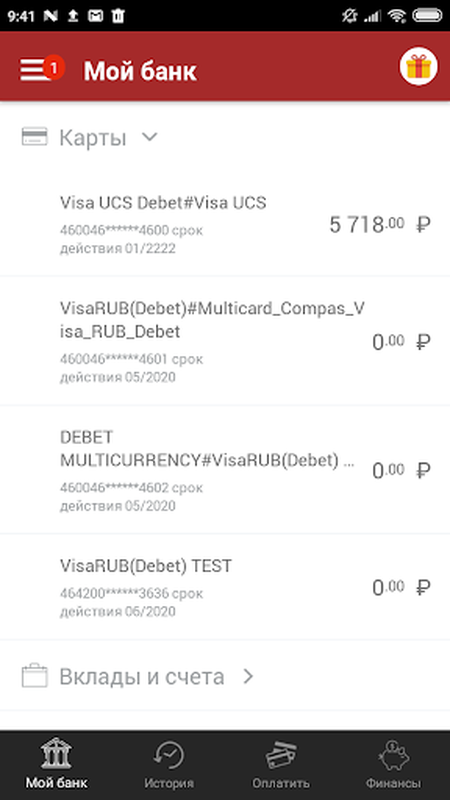Collapse the Карты section
Image resolution: width=450 pixels, height=800 pixels.
(89, 137)
